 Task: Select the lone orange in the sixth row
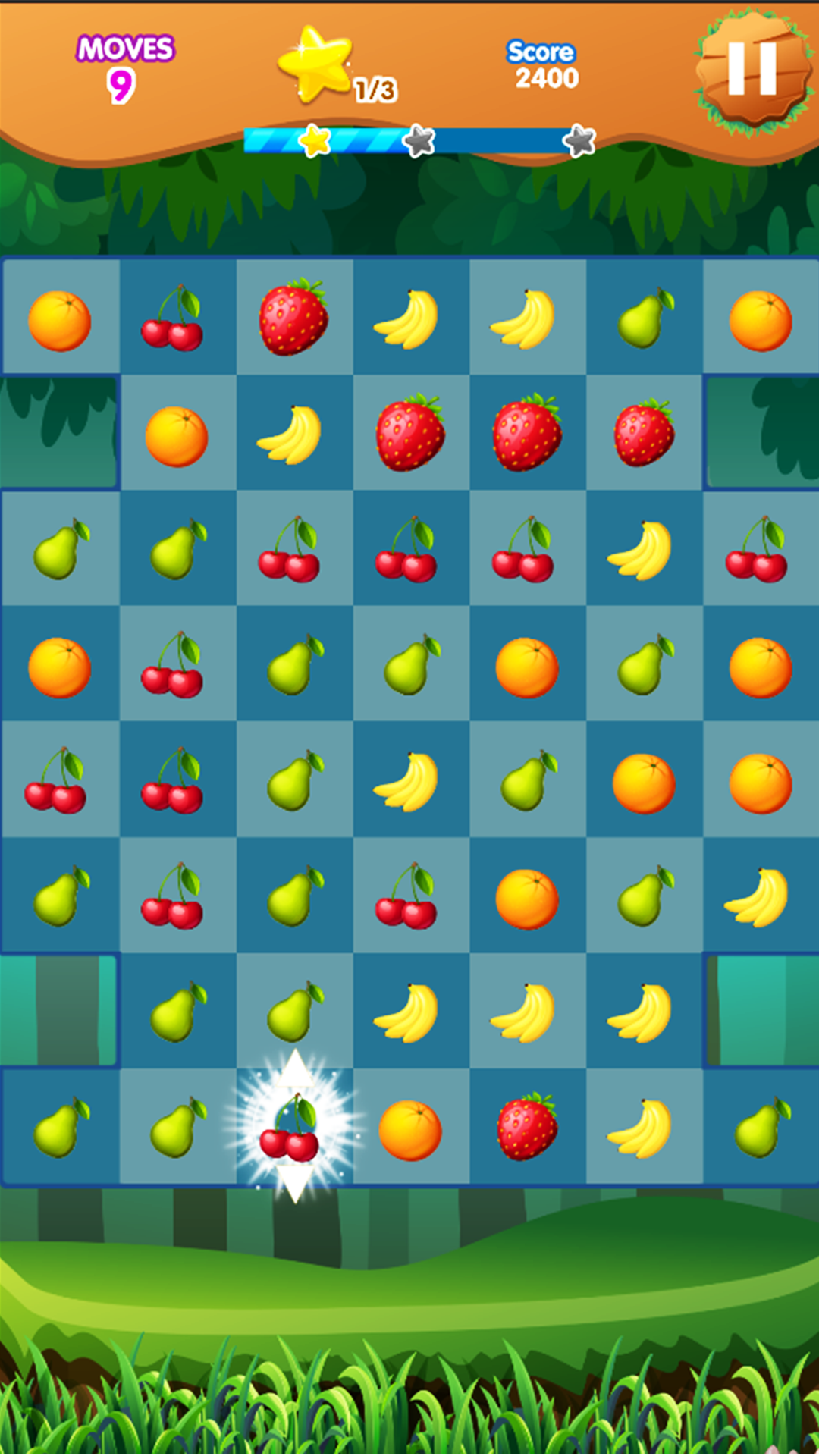(x=526, y=897)
